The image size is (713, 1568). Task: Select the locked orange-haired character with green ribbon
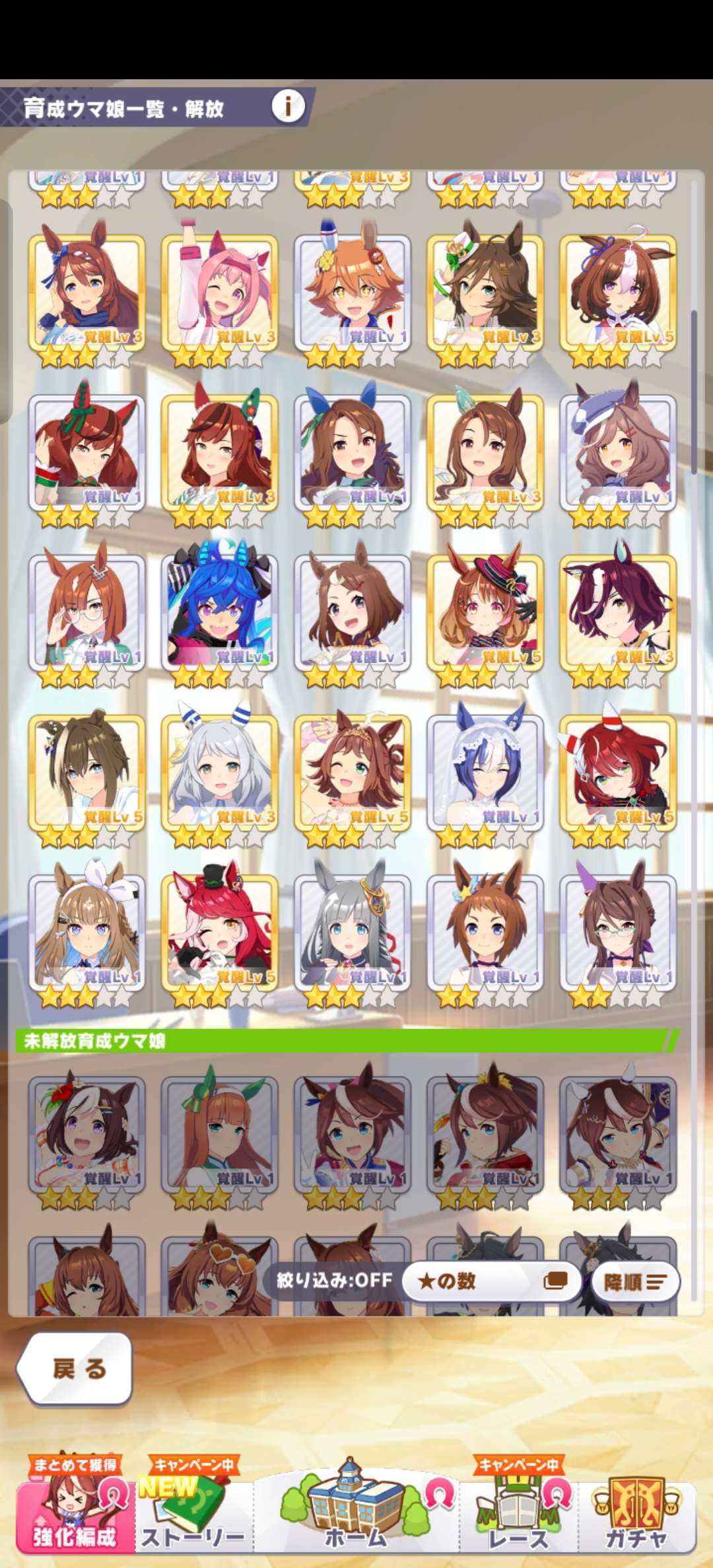pos(220,1133)
